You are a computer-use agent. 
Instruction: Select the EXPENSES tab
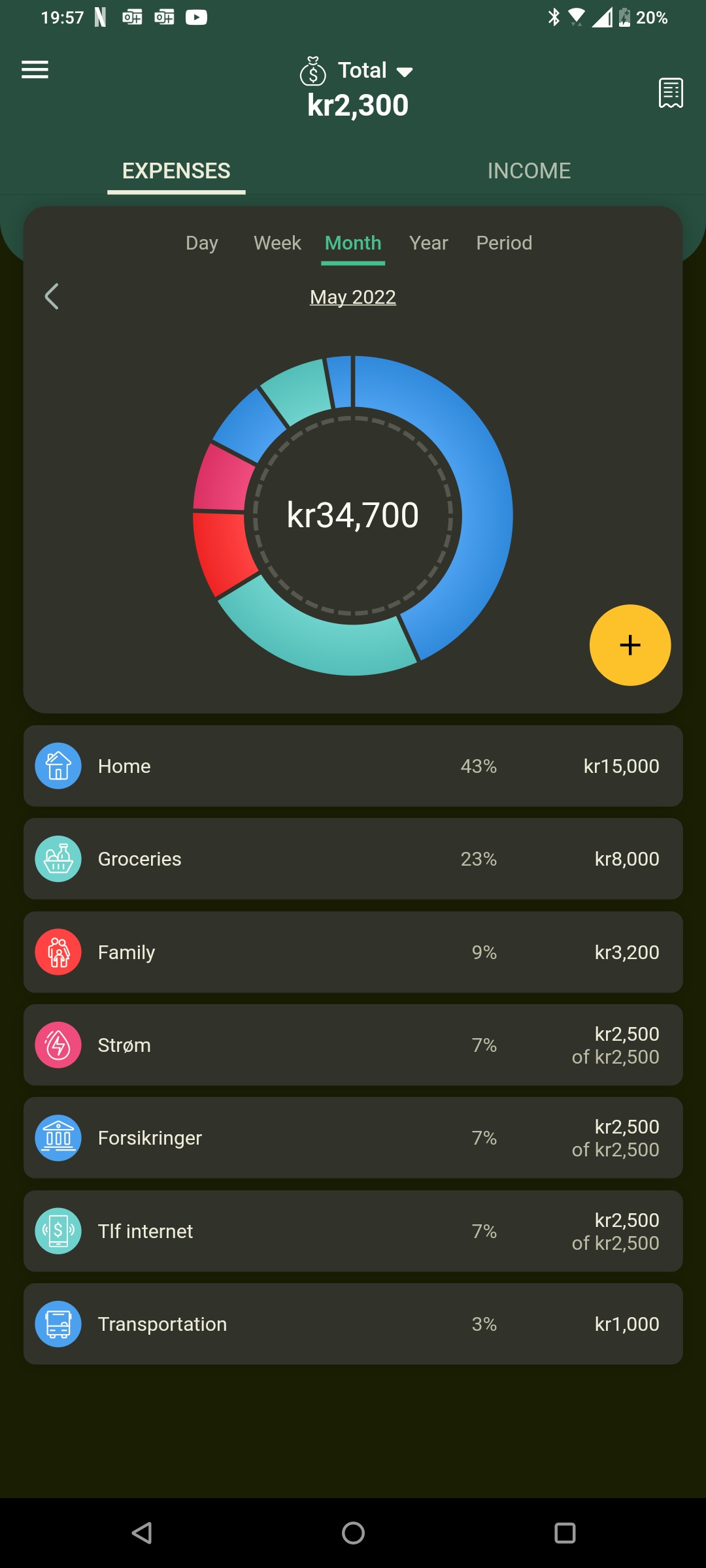click(176, 171)
